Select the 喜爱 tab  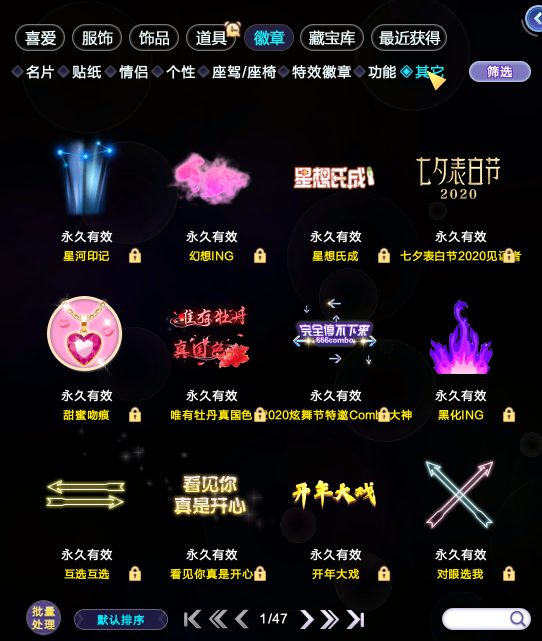coord(40,38)
